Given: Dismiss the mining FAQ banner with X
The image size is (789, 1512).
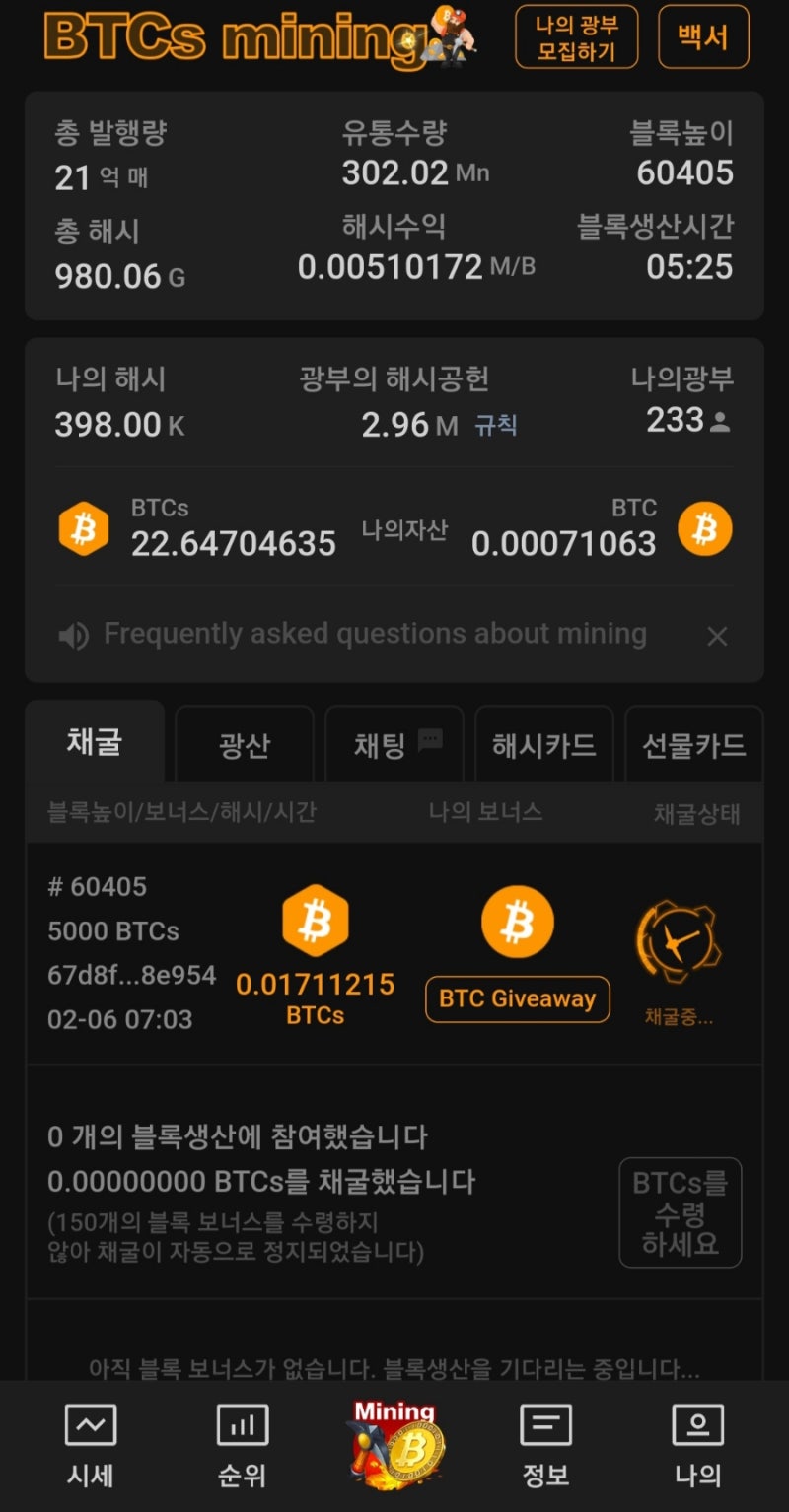Looking at the screenshot, I should [718, 637].
